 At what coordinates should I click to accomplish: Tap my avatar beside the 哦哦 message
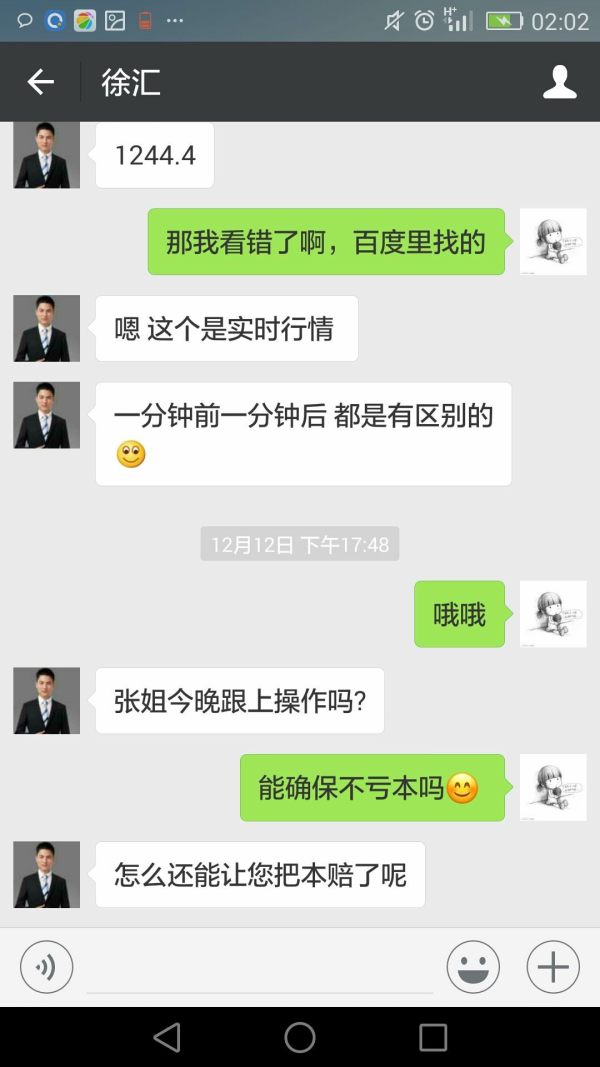coord(553,613)
